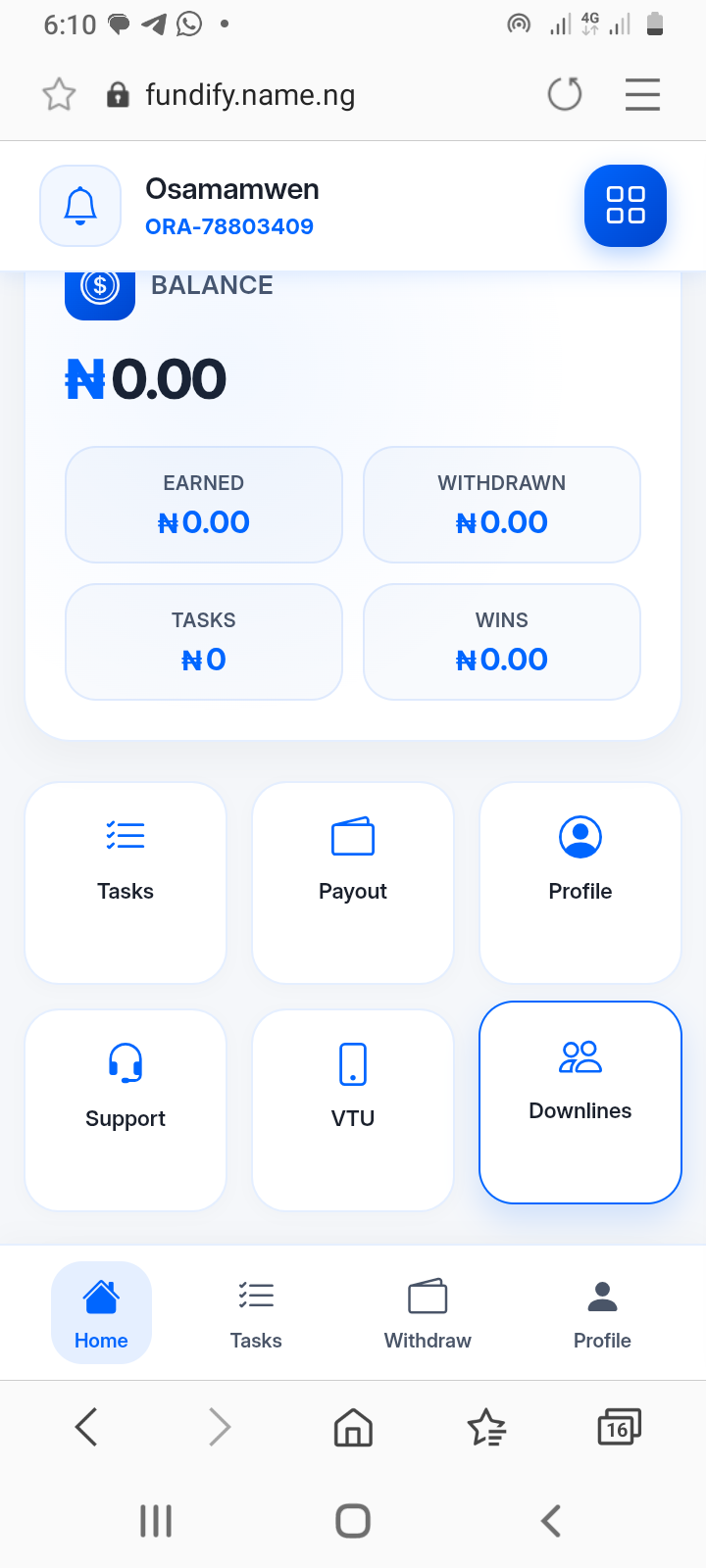Open the browser hamburger menu
The image size is (706, 1568).
coord(642,95)
